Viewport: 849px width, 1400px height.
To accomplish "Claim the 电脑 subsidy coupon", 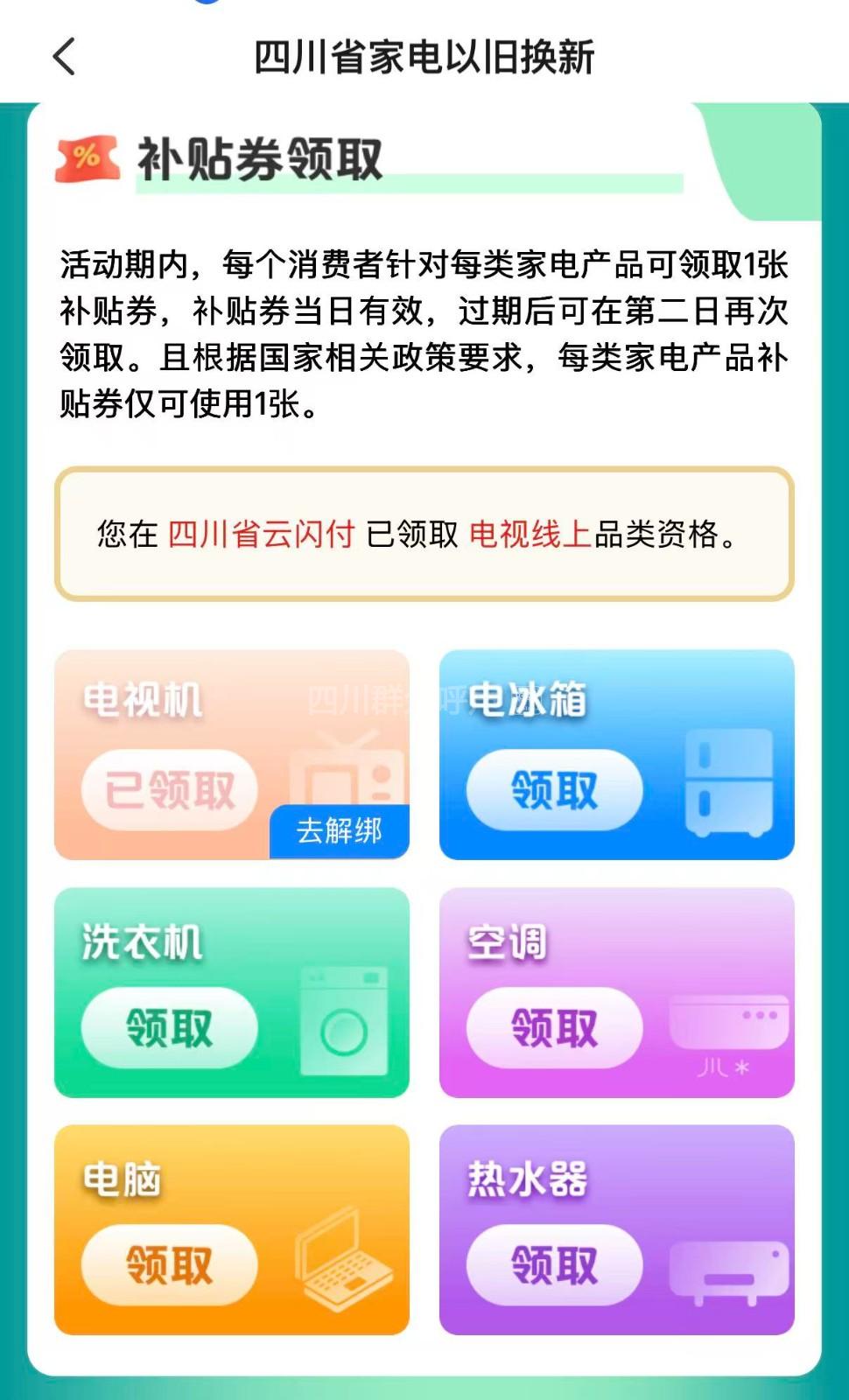I will 170,1265.
